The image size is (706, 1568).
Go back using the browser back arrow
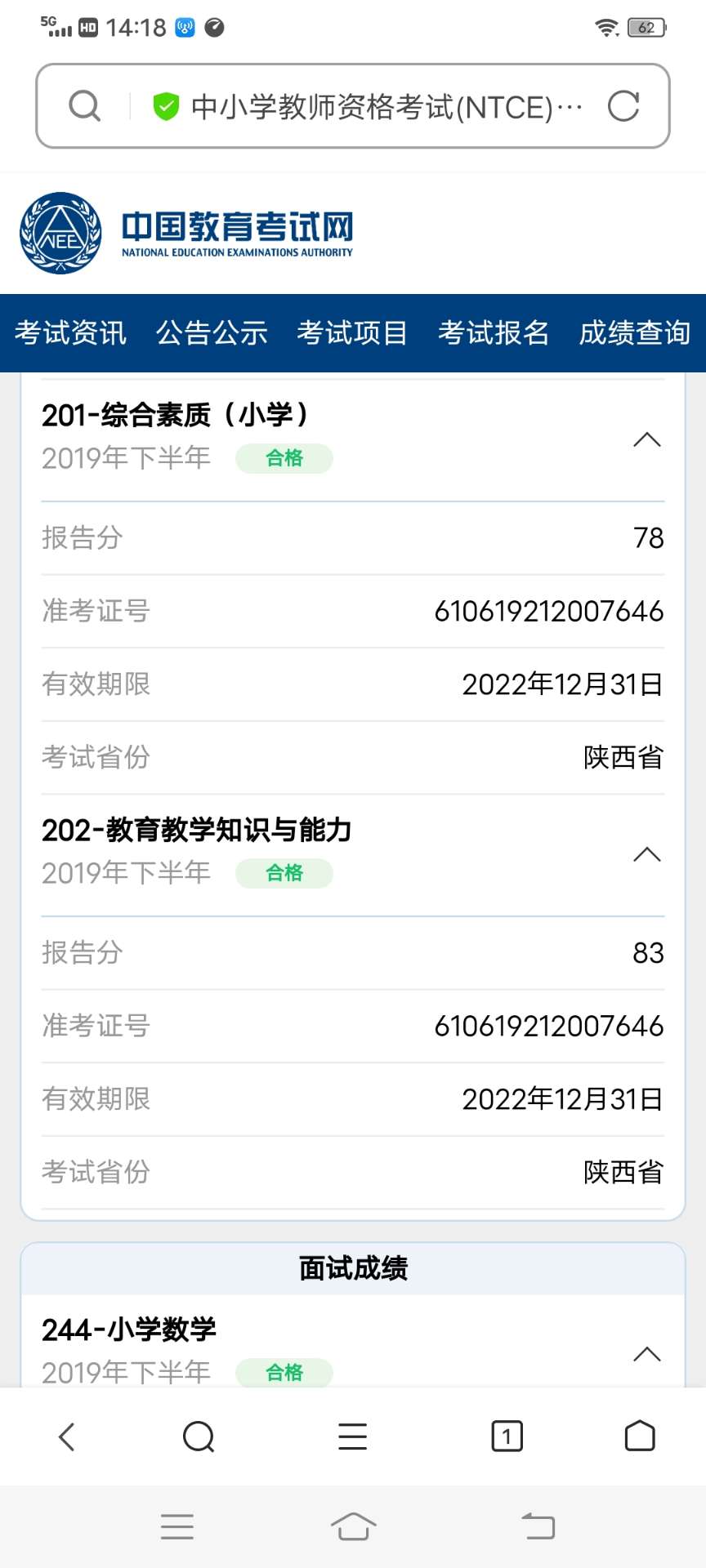(67, 1437)
